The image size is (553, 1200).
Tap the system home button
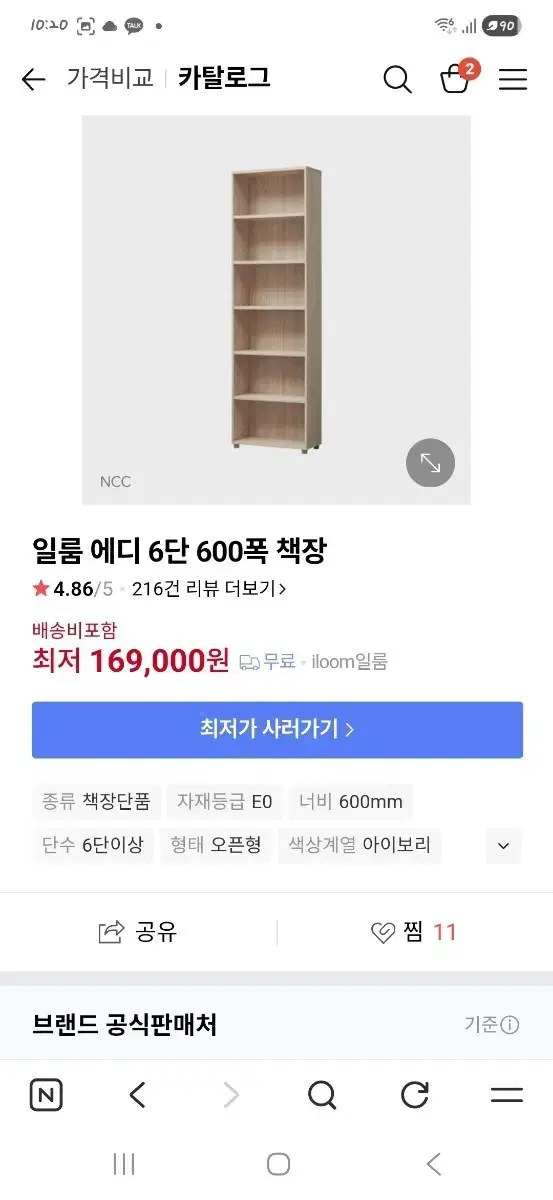(278, 1164)
